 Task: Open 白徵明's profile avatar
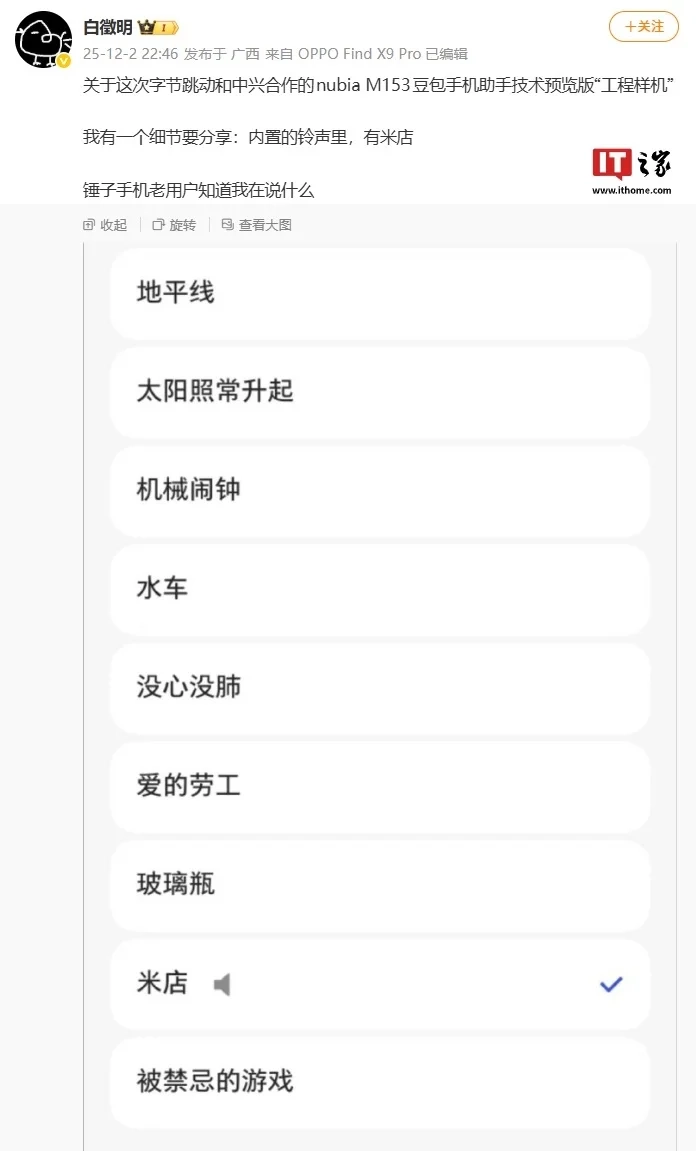pos(43,41)
